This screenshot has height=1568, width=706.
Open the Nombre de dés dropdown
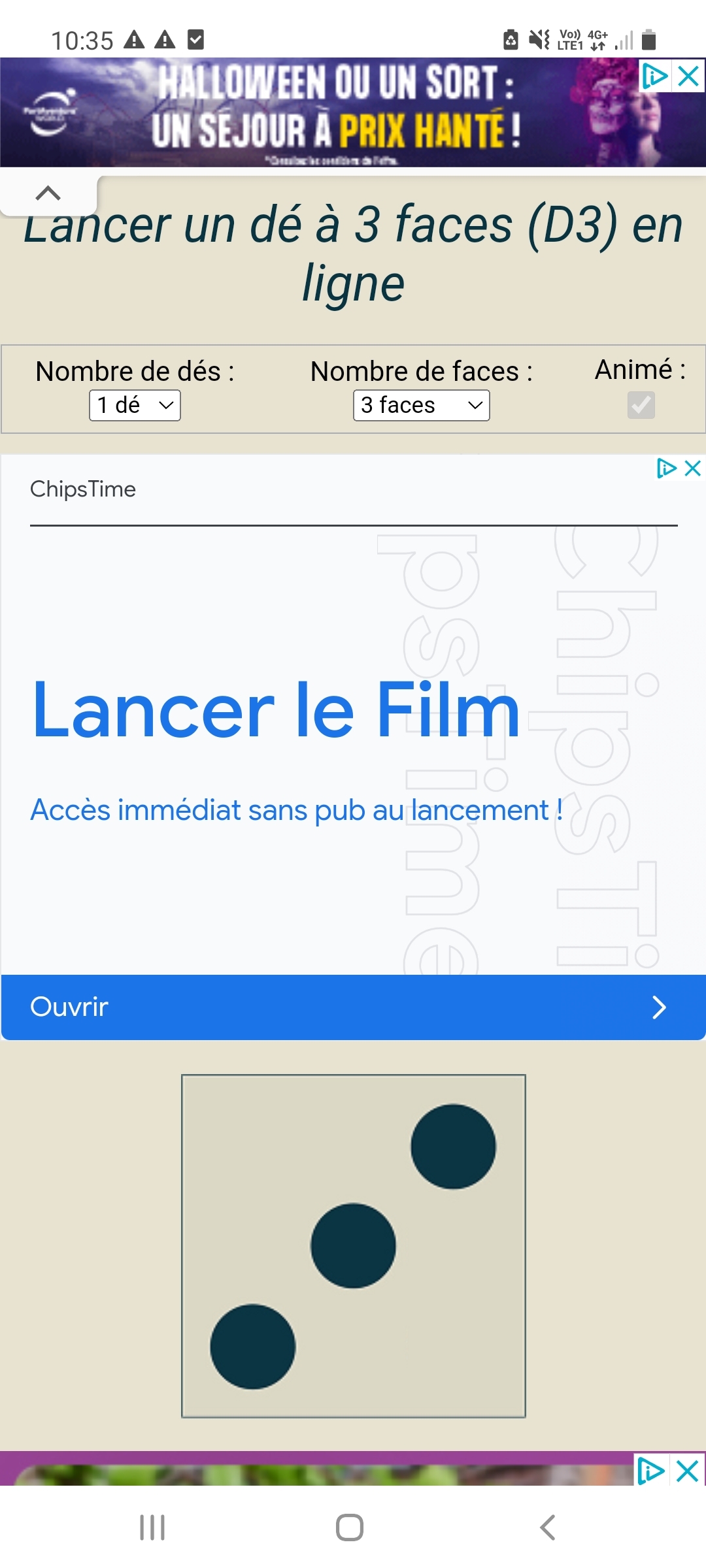pyautogui.click(x=135, y=406)
